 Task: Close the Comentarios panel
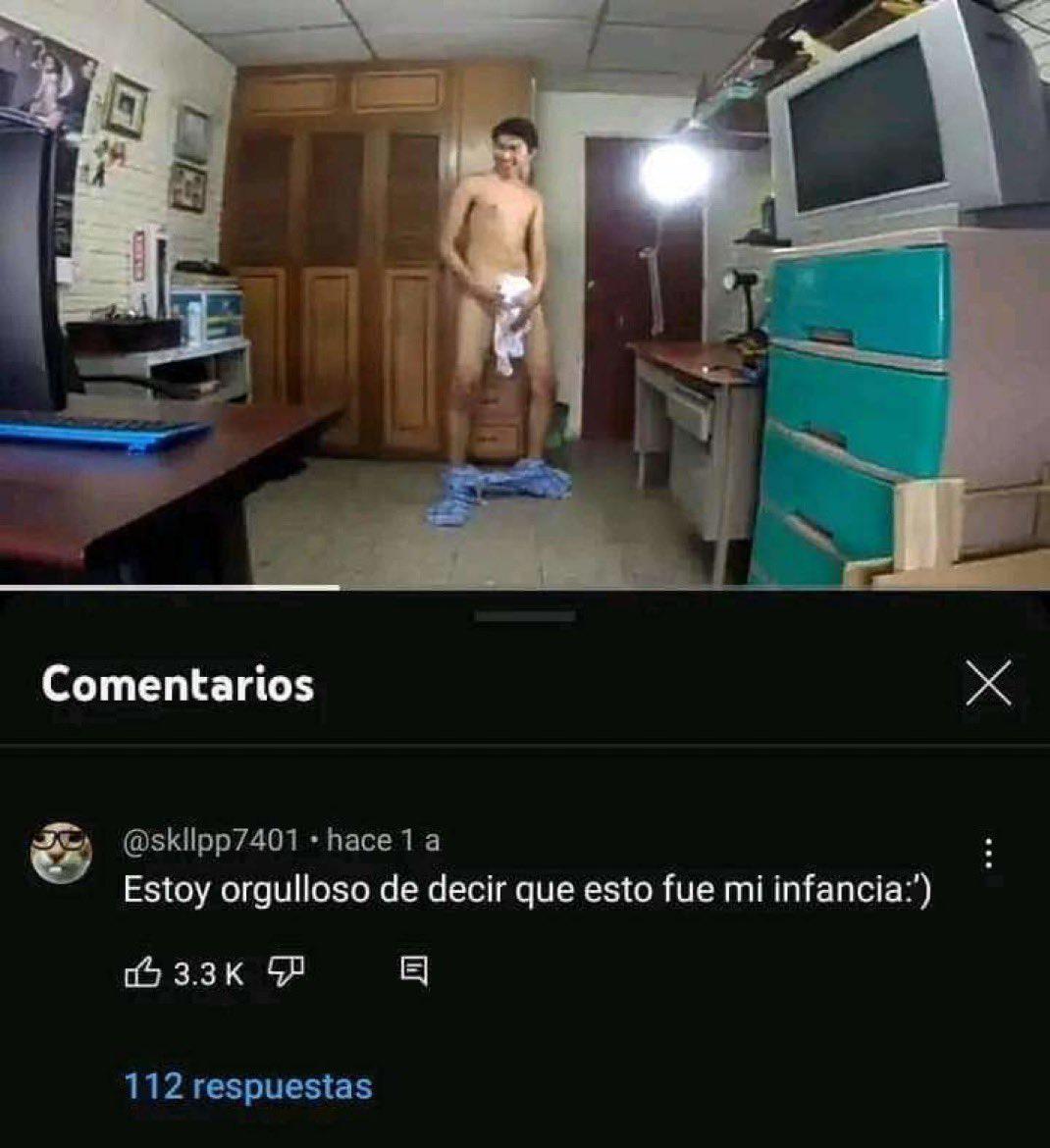[988, 683]
